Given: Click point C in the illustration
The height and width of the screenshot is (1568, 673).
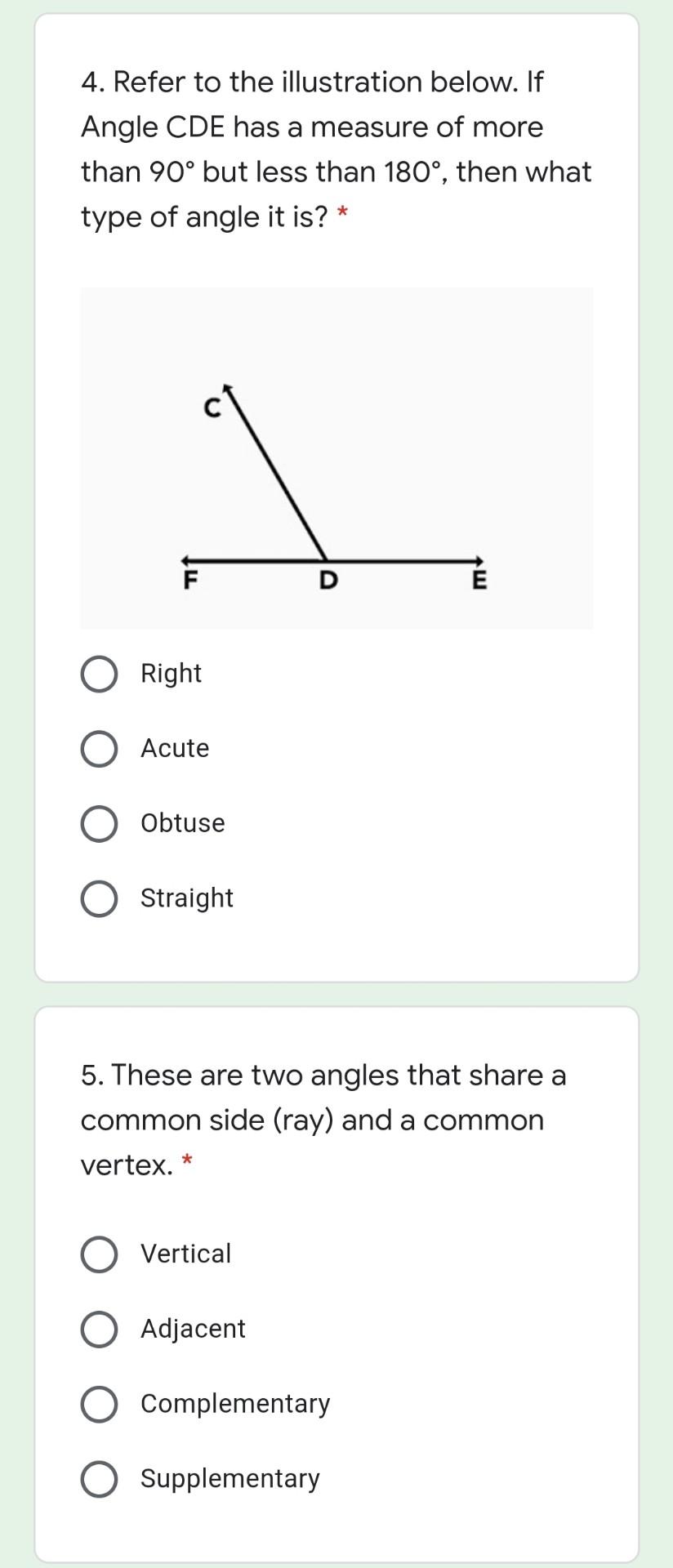Looking at the screenshot, I should 212,407.
